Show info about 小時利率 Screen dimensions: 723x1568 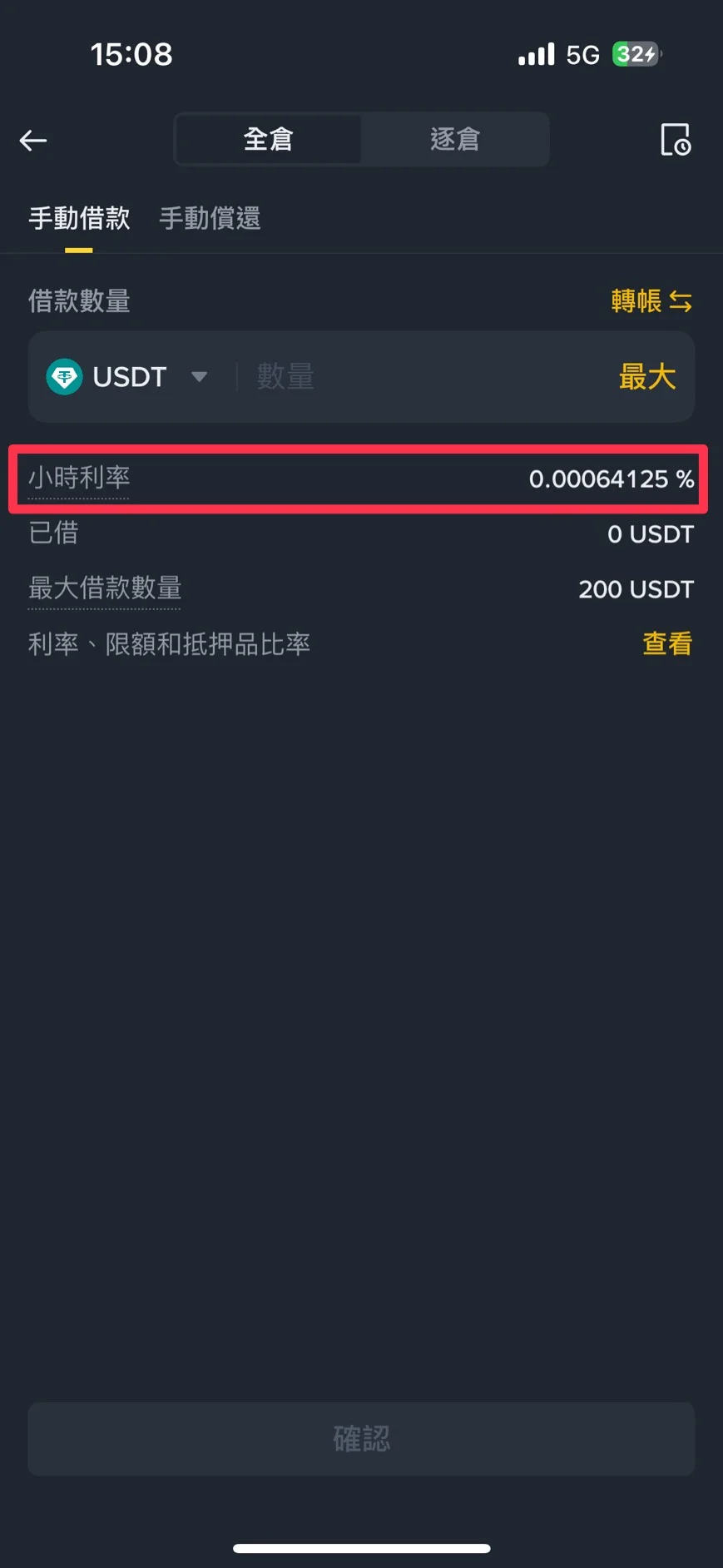pyautogui.click(x=79, y=479)
